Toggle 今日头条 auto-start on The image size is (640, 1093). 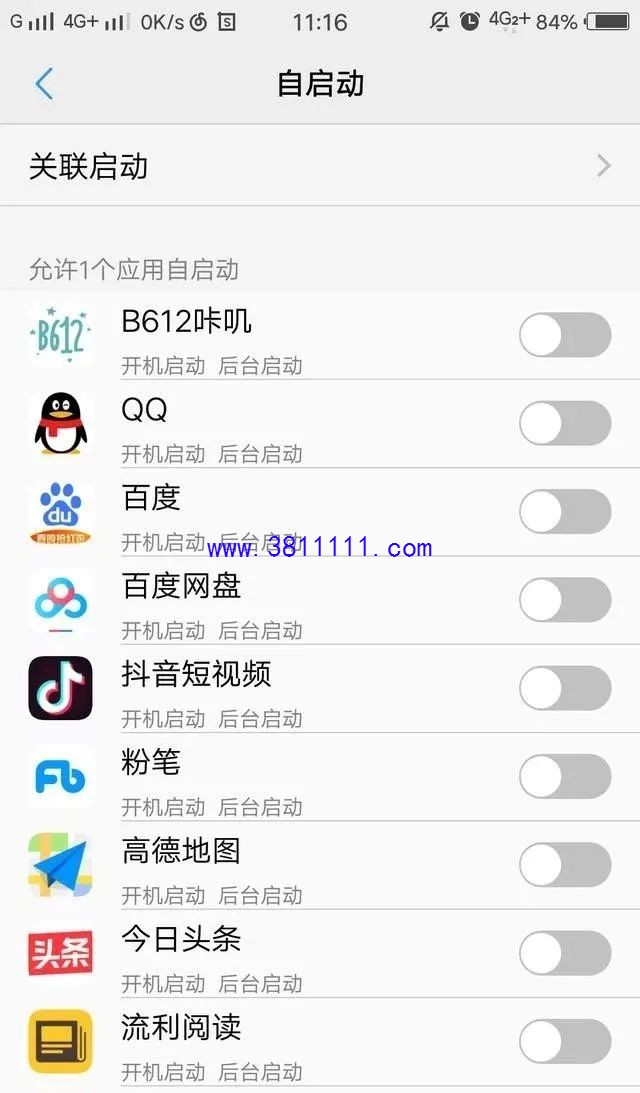(565, 953)
